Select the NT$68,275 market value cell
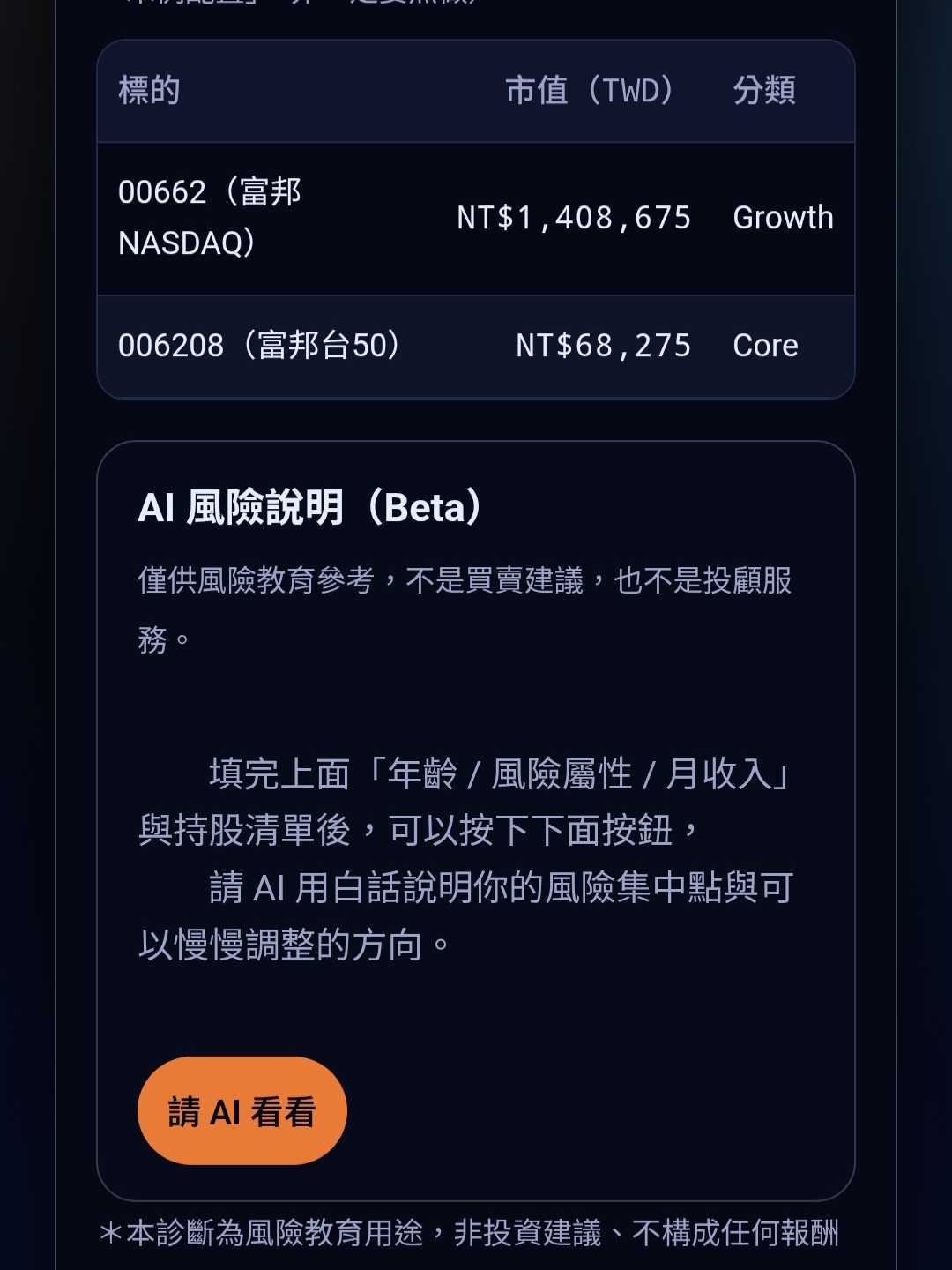952x1270 pixels. click(604, 346)
